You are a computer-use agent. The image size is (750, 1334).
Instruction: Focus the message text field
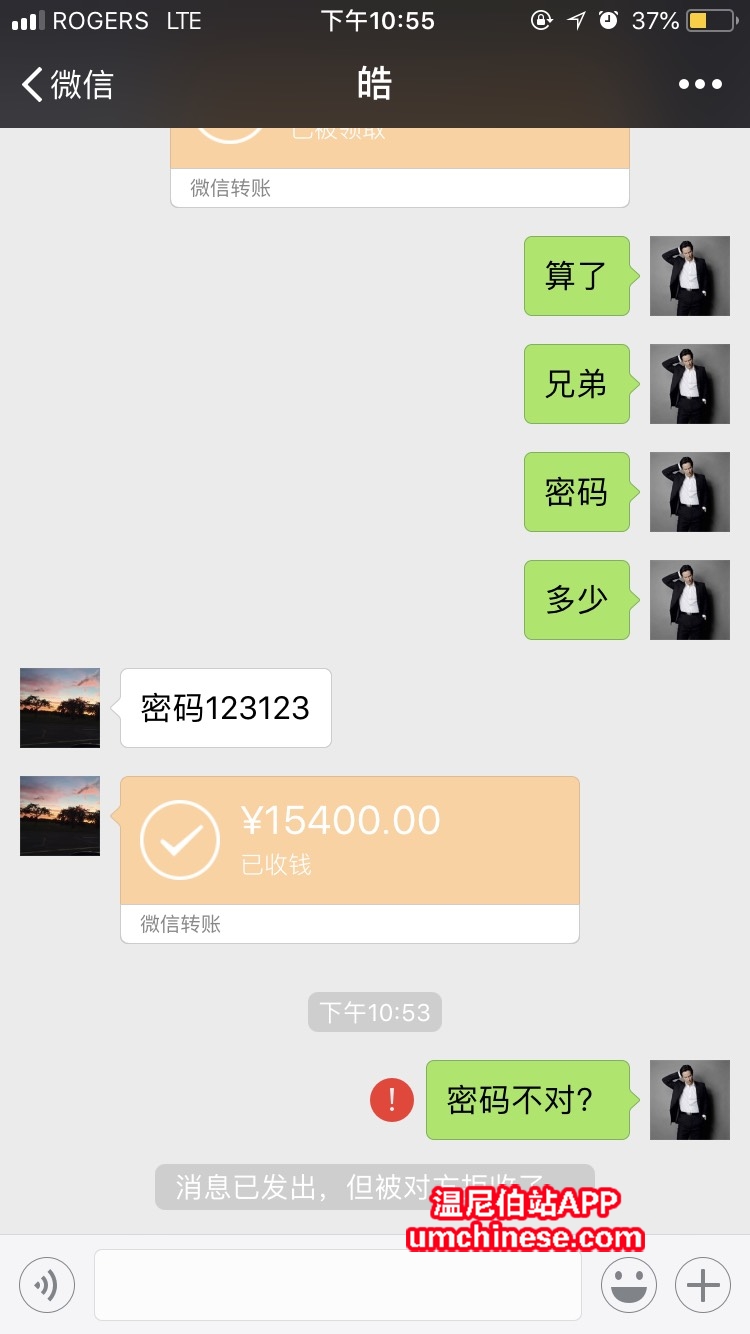click(338, 1284)
